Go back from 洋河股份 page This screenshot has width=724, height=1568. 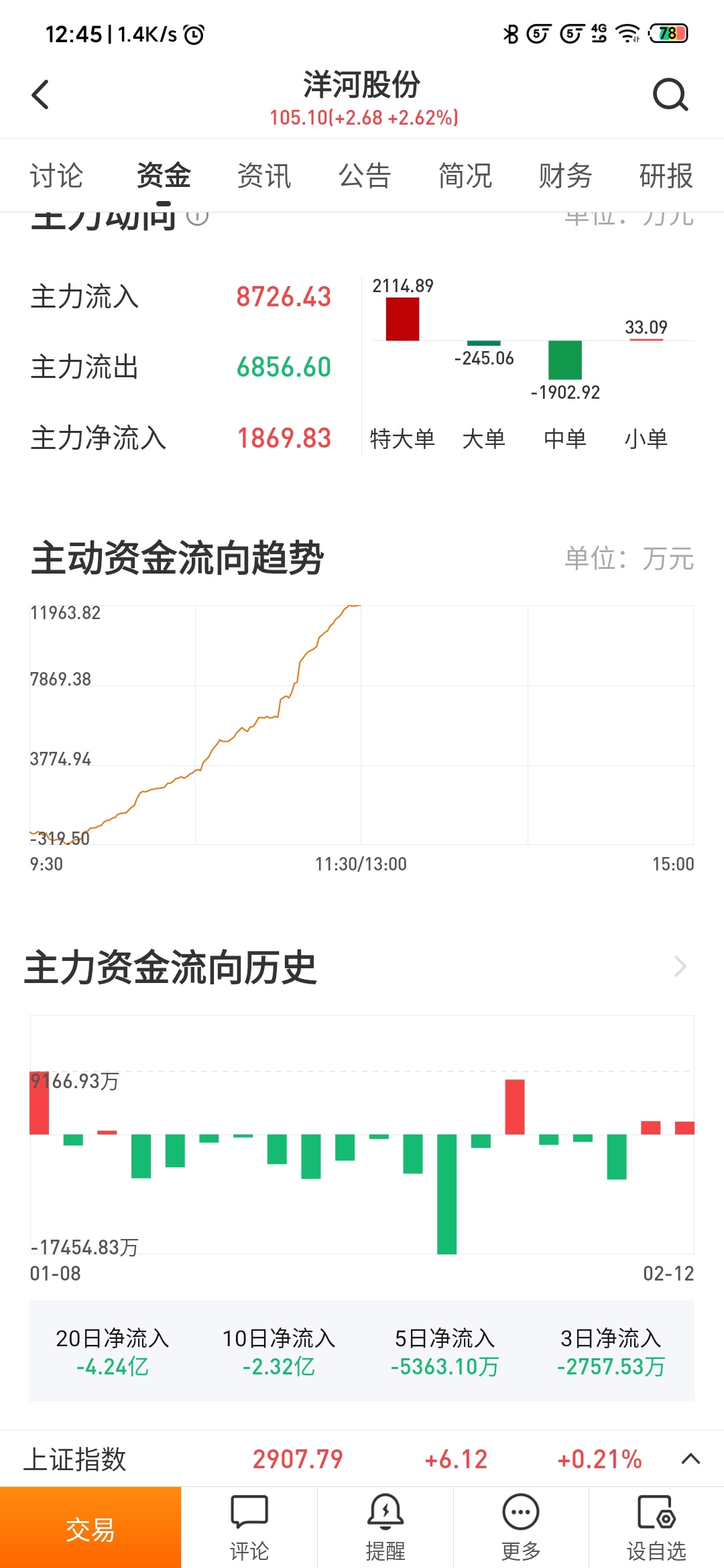pos(40,94)
